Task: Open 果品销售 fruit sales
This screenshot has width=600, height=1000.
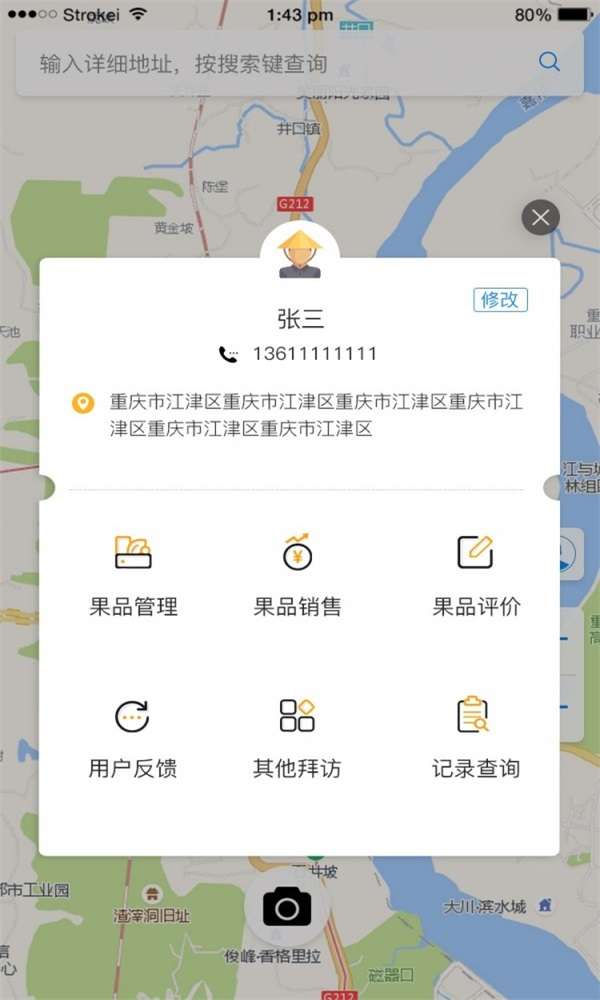Action: [x=297, y=575]
